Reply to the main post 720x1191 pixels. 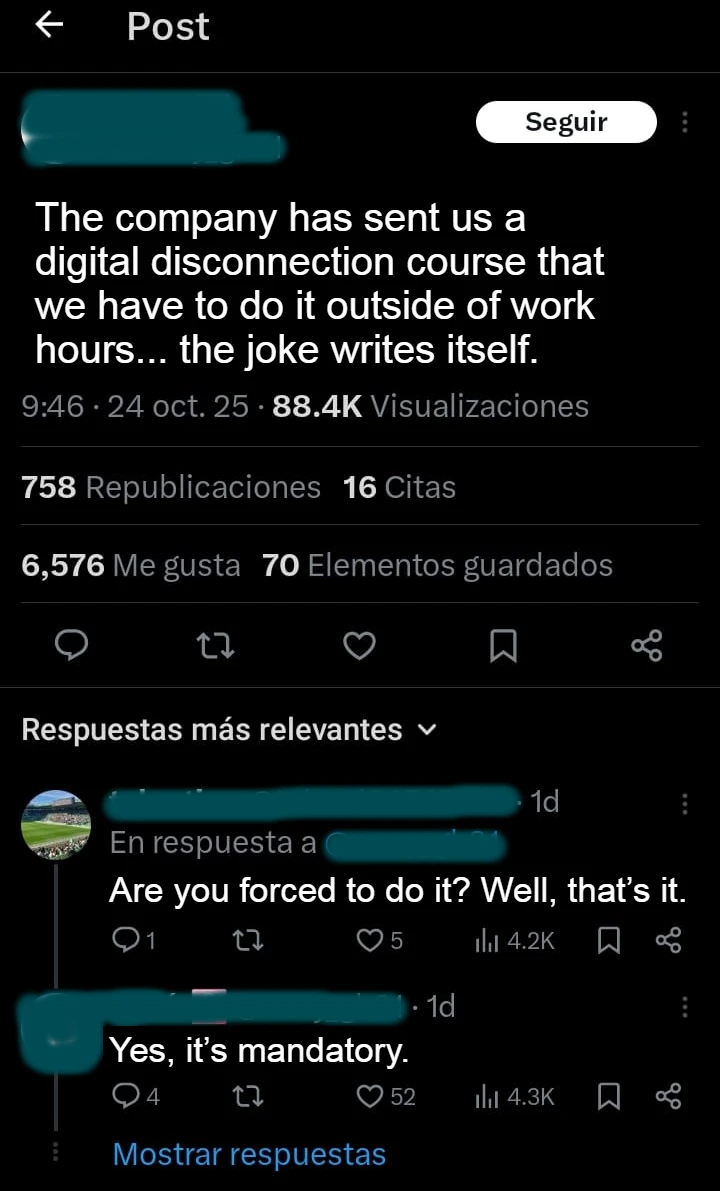tap(69, 646)
